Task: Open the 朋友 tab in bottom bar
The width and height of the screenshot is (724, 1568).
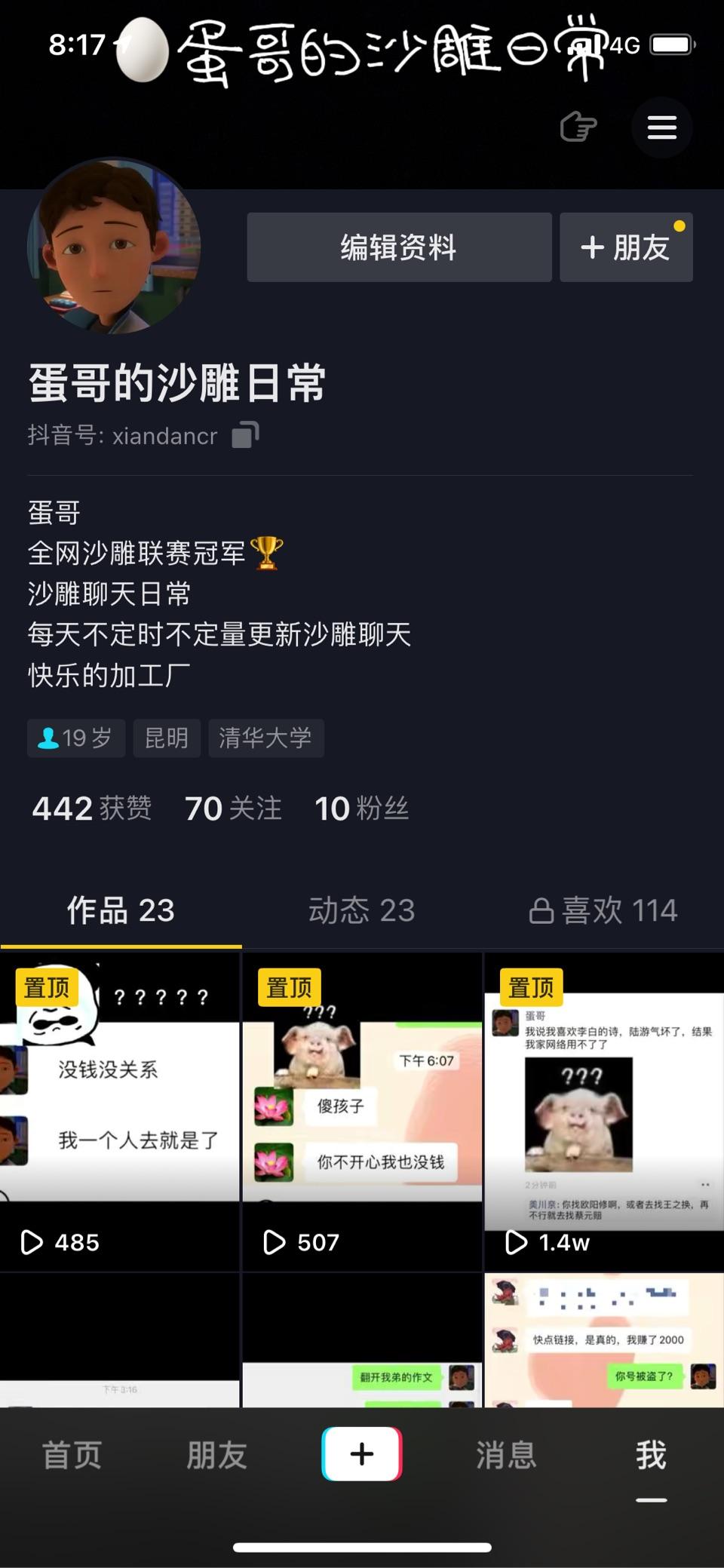Action: pos(217,1454)
